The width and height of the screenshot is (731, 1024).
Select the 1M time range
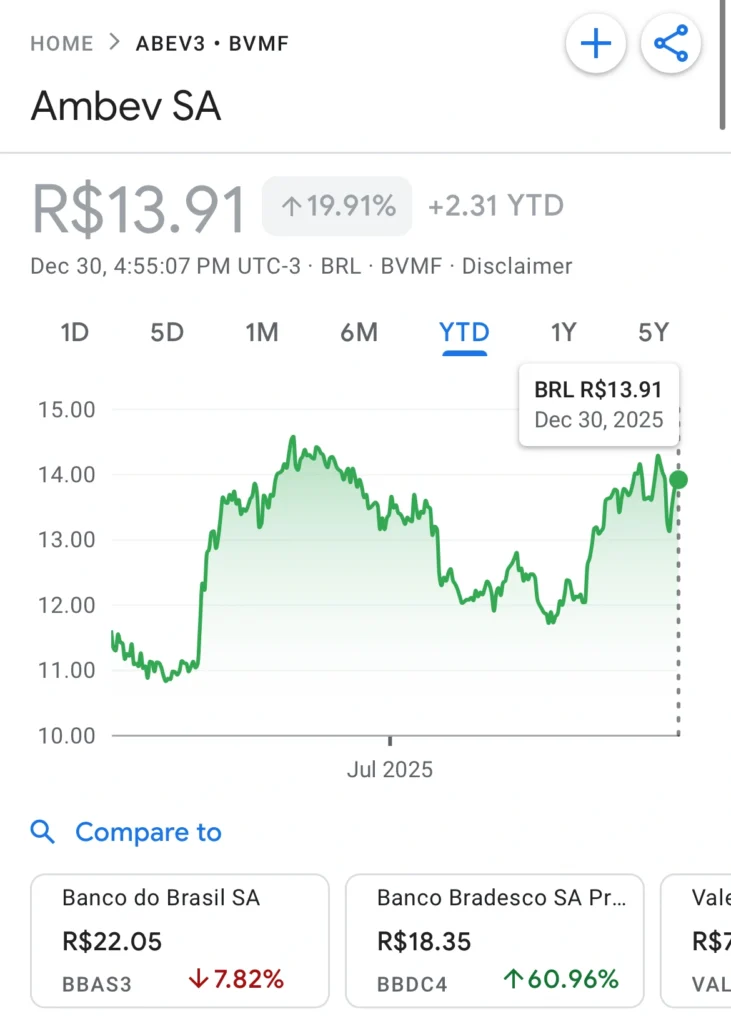(x=262, y=332)
